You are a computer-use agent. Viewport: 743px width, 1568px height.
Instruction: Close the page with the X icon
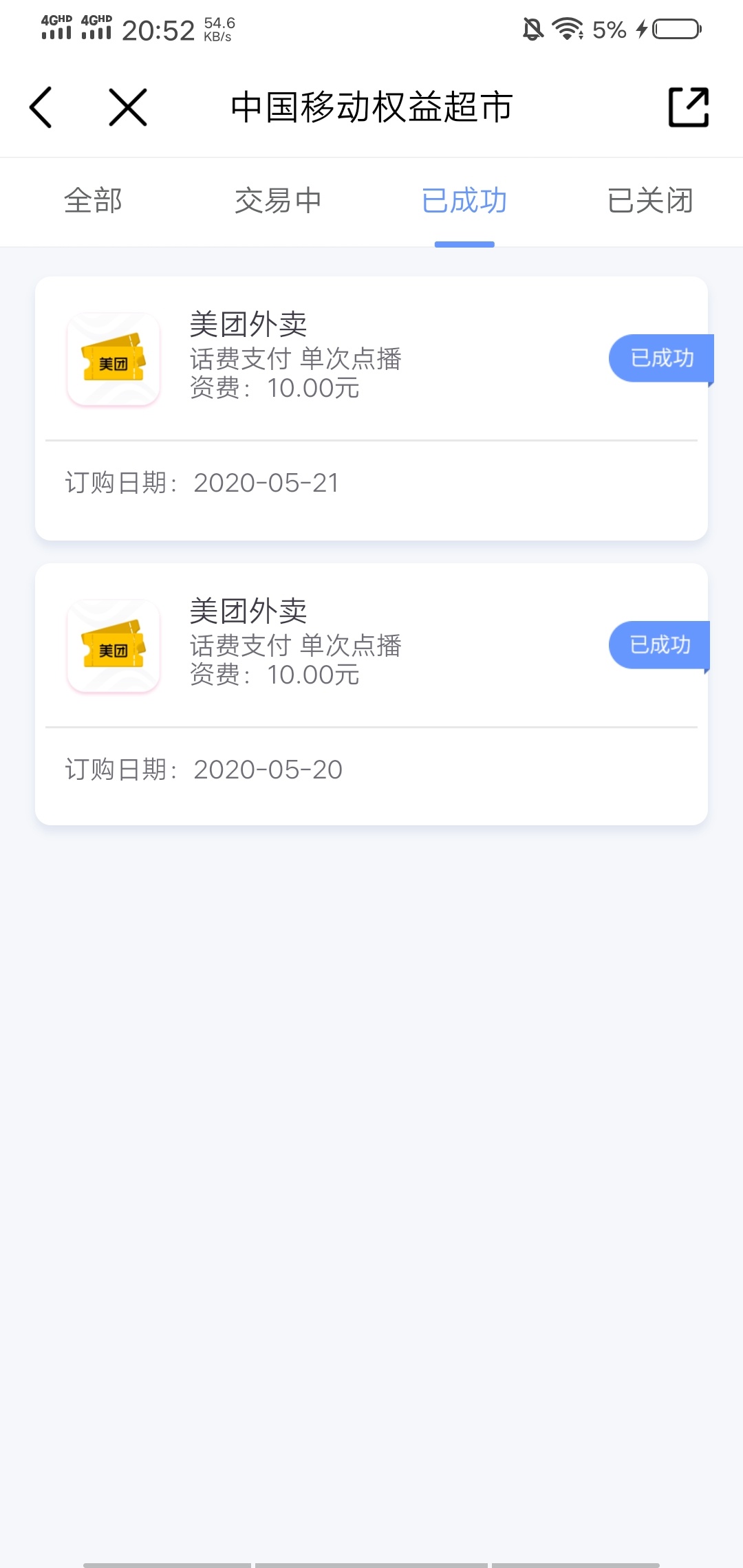coord(128,107)
